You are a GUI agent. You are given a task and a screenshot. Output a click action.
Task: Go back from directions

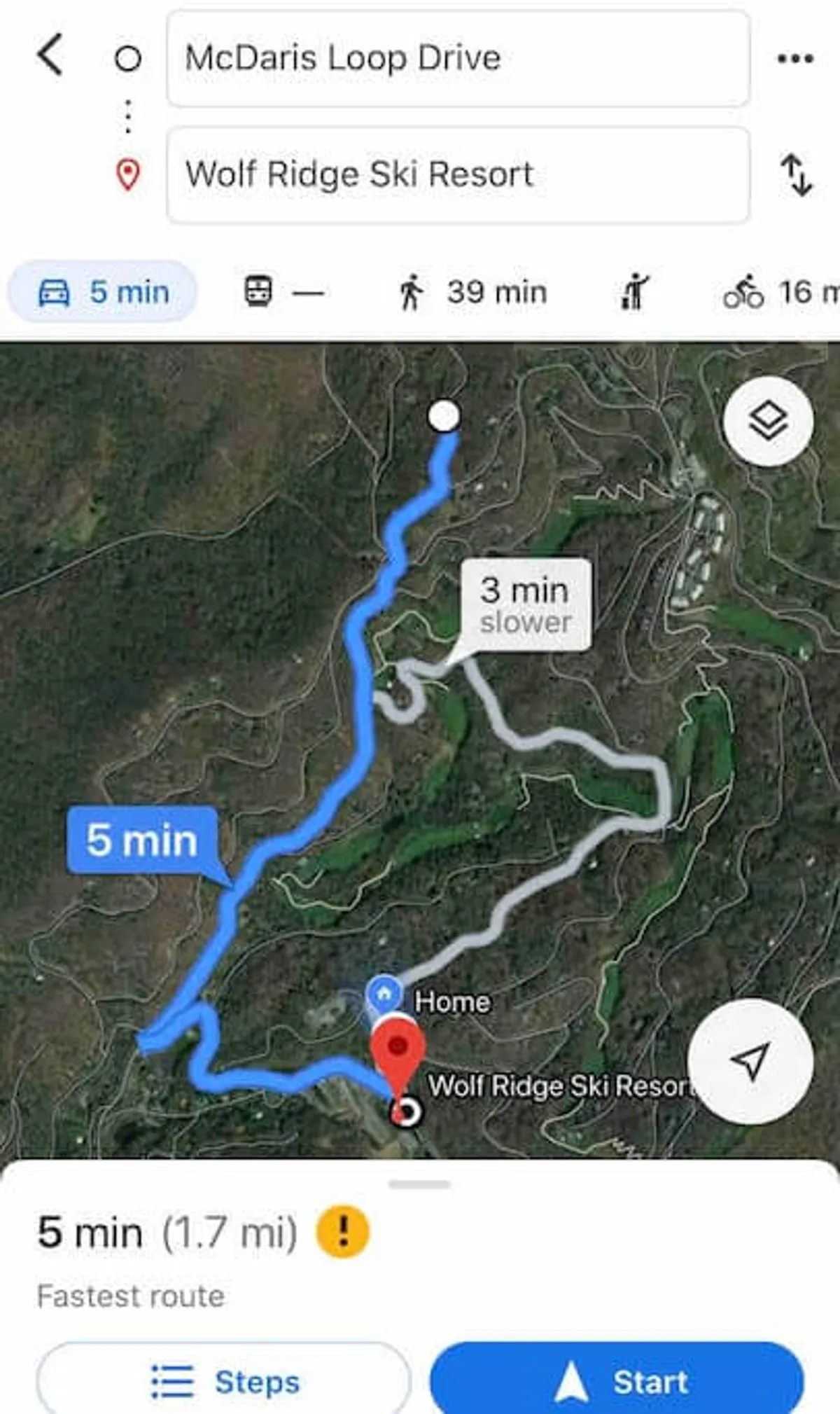click(50, 55)
